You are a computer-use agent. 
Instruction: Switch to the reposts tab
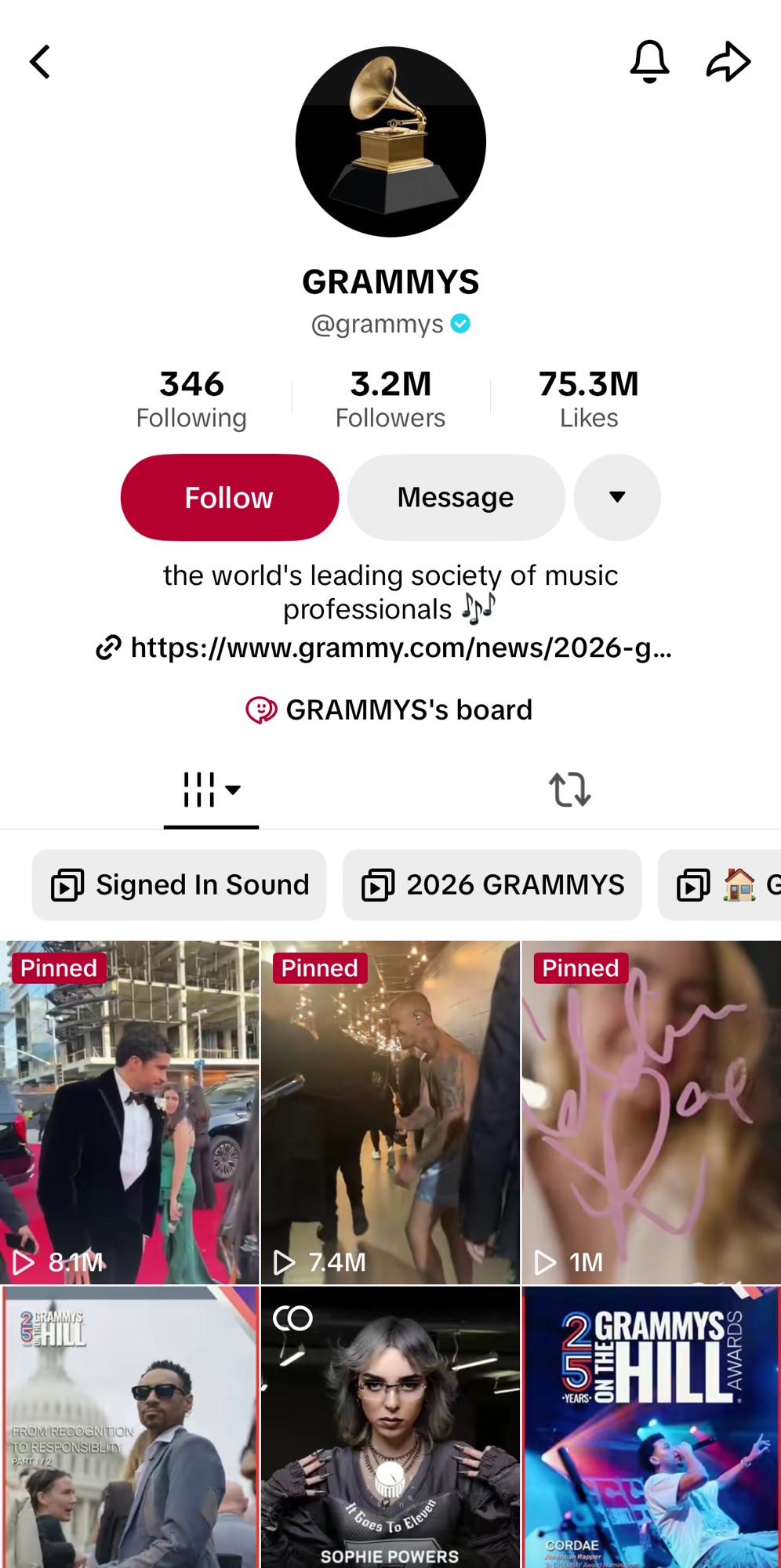(x=570, y=789)
